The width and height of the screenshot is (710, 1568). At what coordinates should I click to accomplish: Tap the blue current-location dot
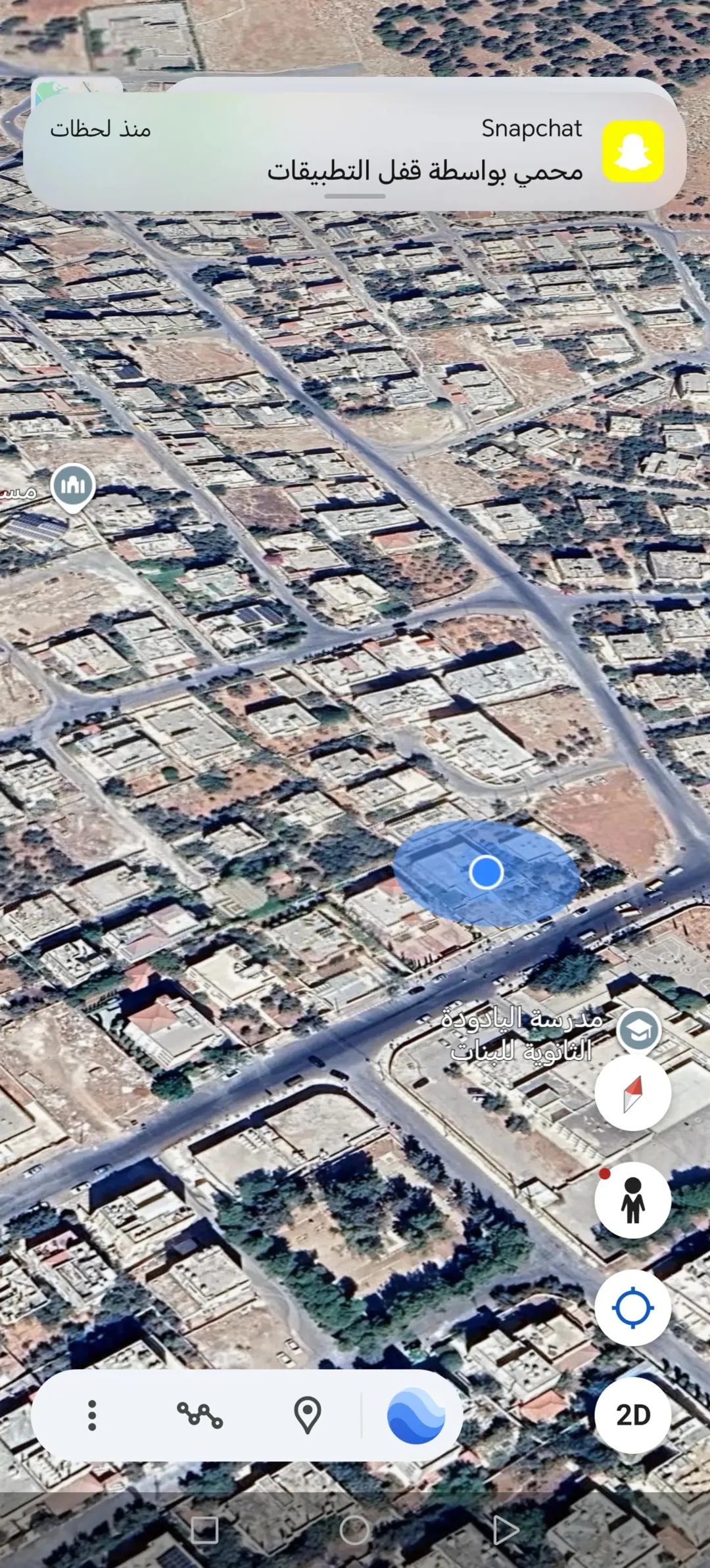(x=486, y=872)
